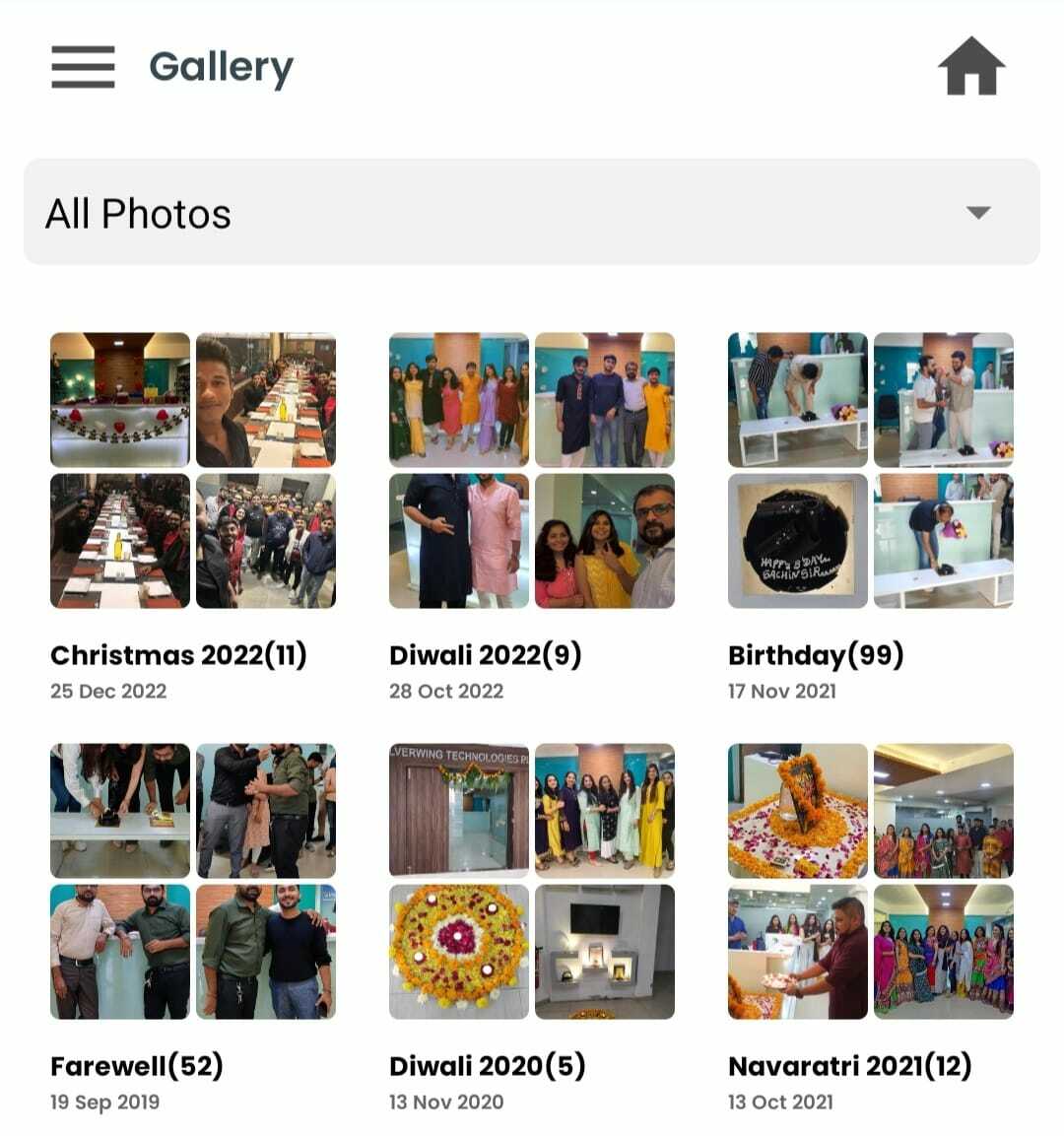The height and width of the screenshot is (1136, 1064).
Task: Go to the home screen icon
Action: coord(970,67)
